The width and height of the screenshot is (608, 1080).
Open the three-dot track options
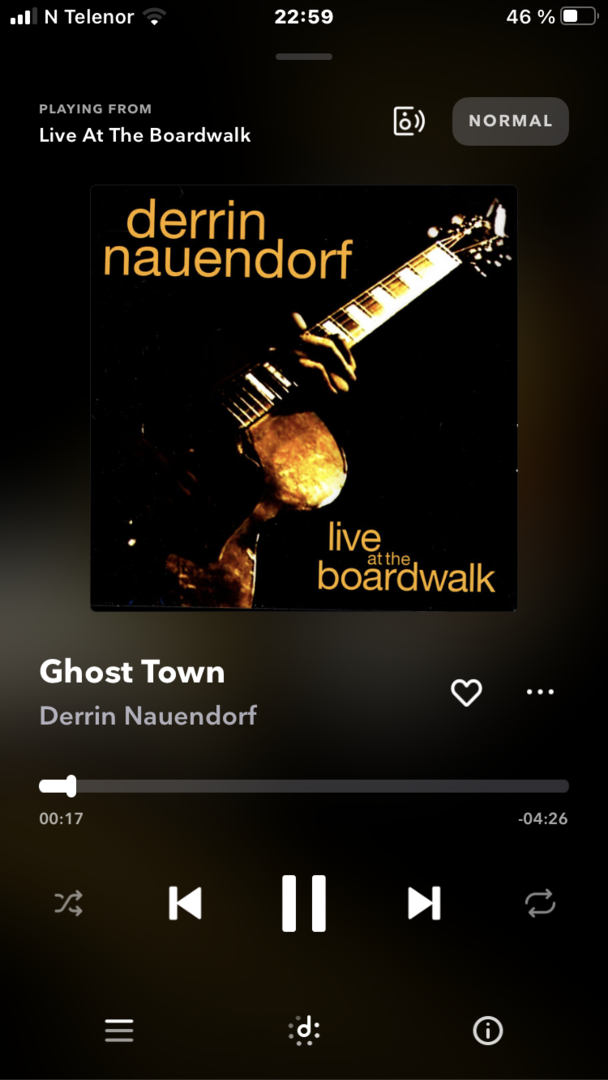click(540, 692)
